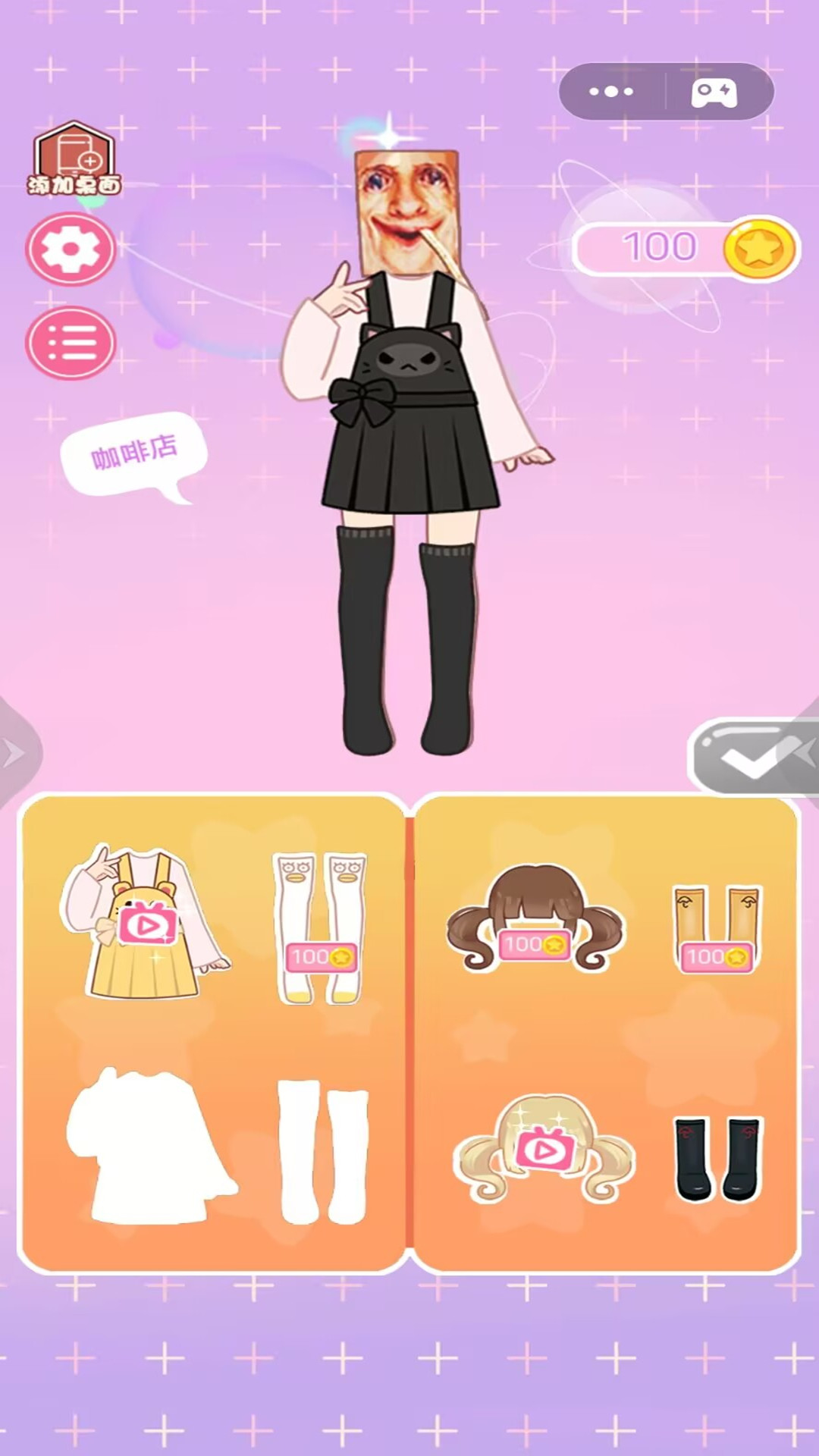Select the brown twin-tail hairstyle
819x1456 pixels.
(535, 918)
